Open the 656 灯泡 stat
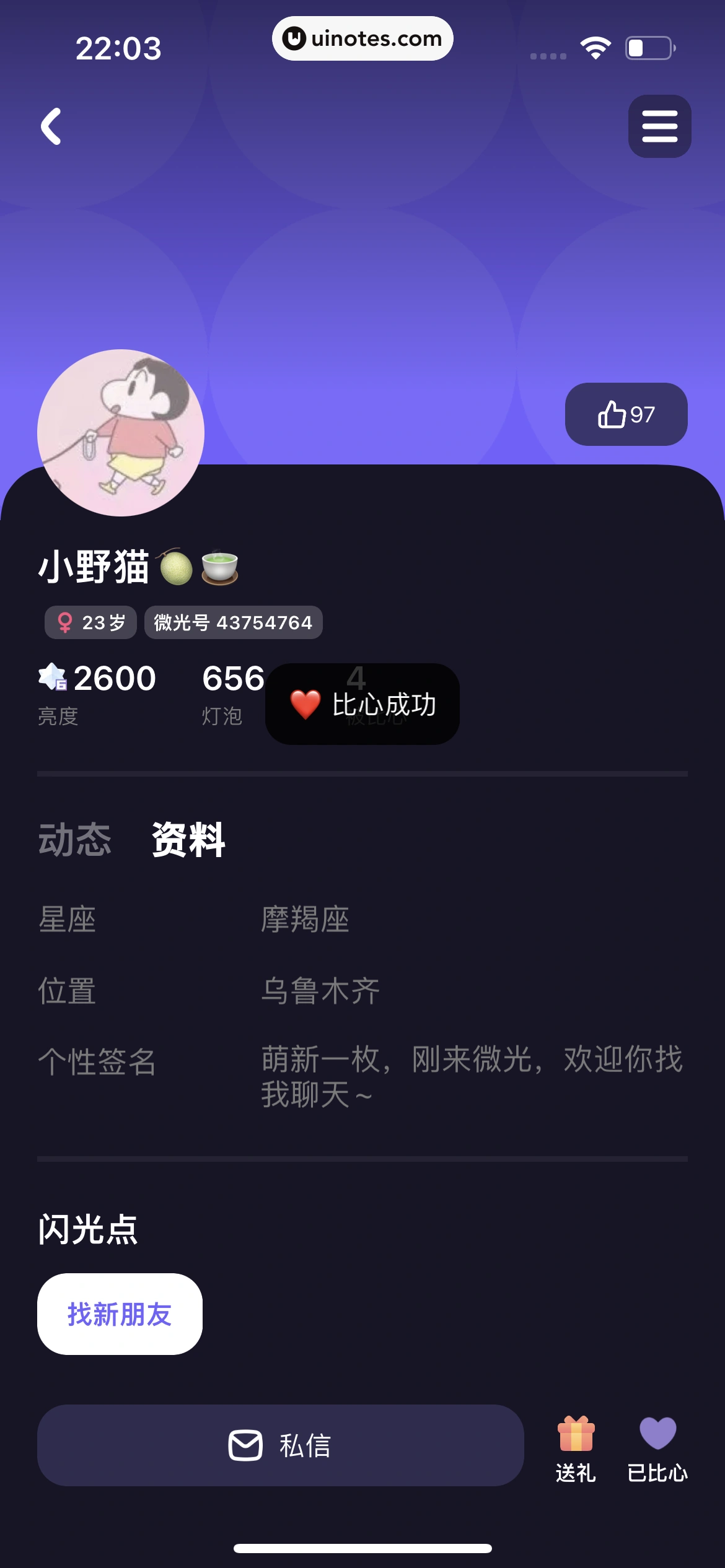This screenshot has width=725, height=1568. click(x=232, y=693)
